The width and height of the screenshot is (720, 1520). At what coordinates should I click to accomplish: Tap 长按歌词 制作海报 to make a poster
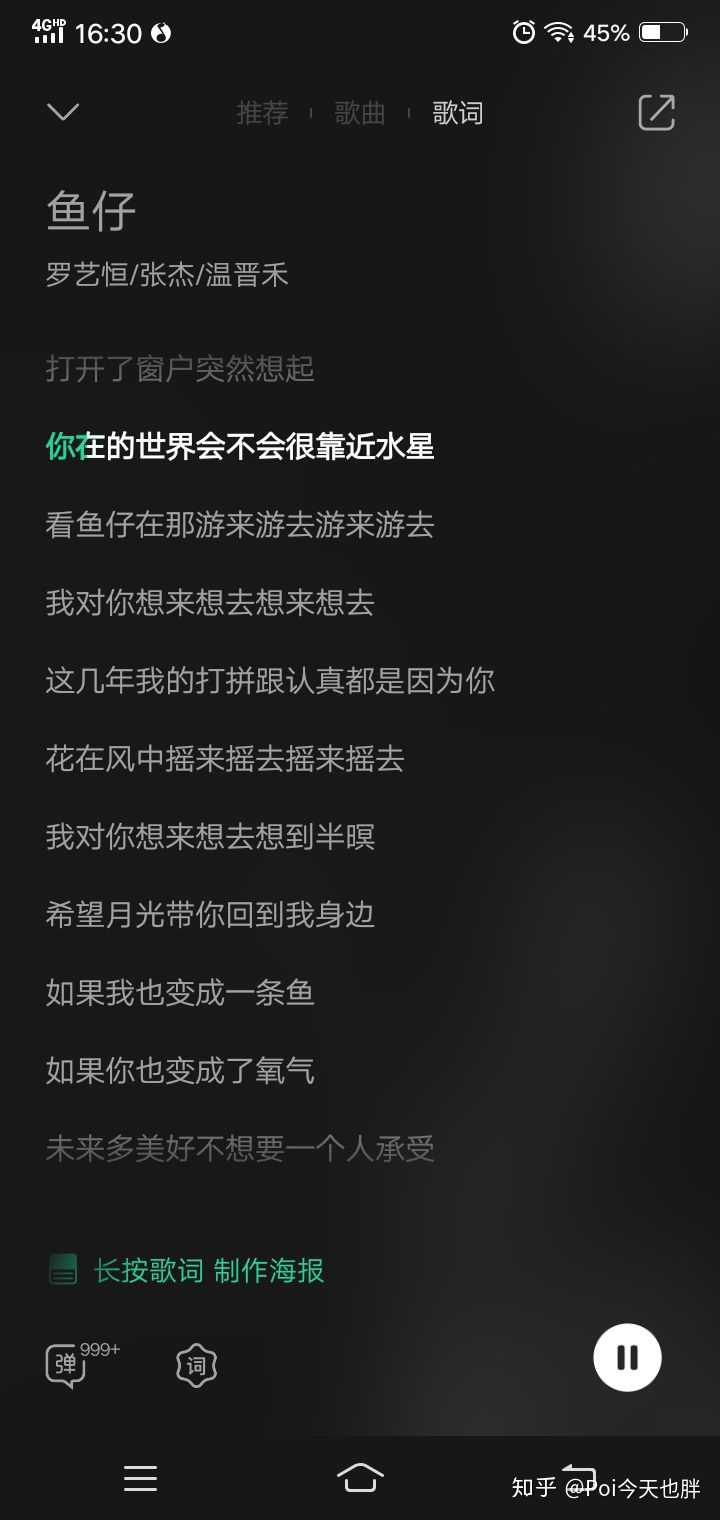coord(208,1271)
